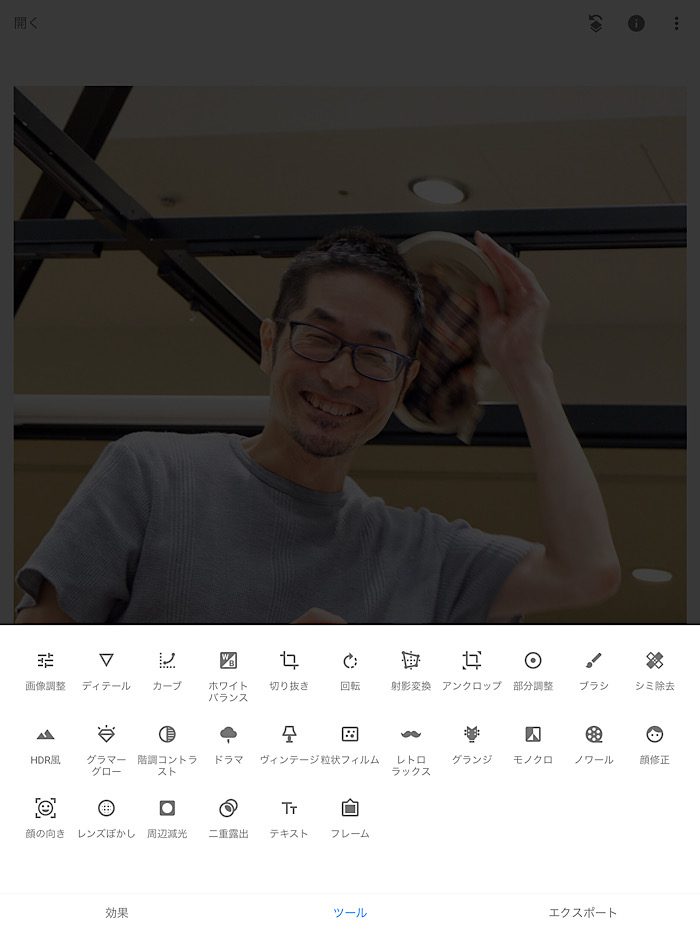This screenshot has width=700, height=933.
Task: Select the 画像調整 tool
Action: (46, 670)
